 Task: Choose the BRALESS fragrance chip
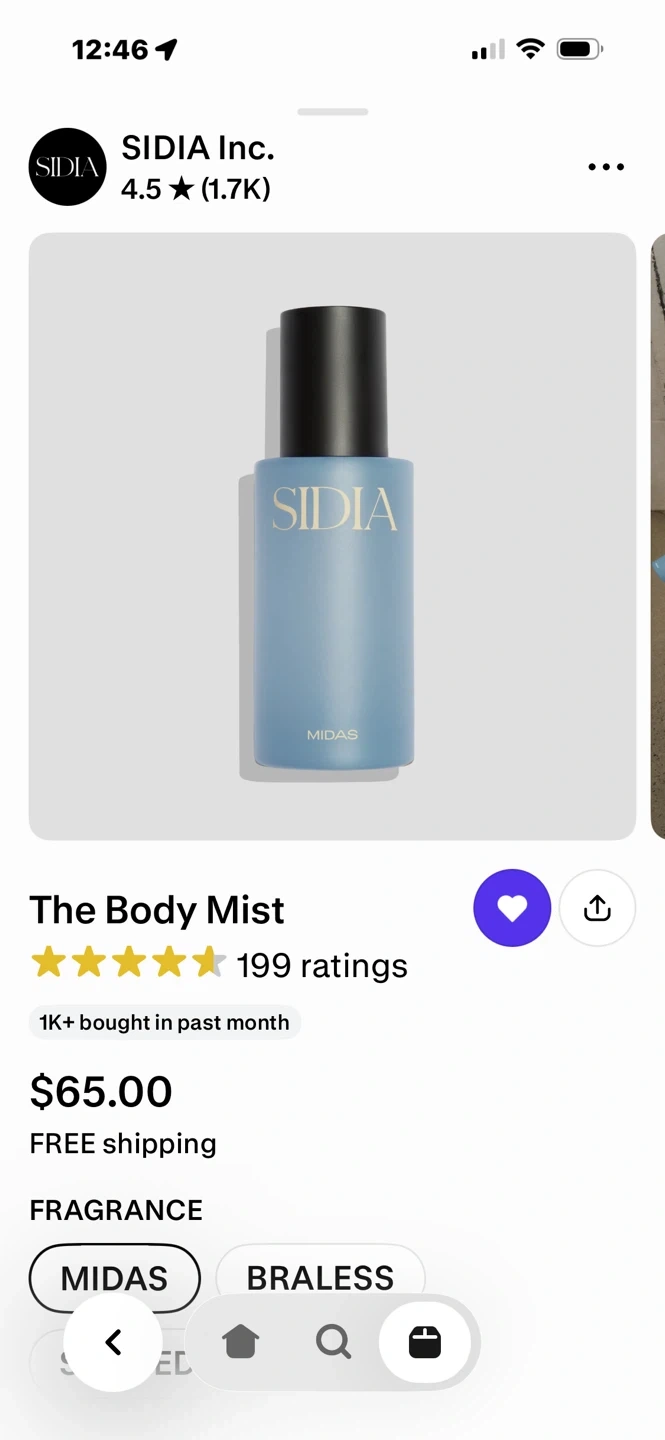point(320,1278)
